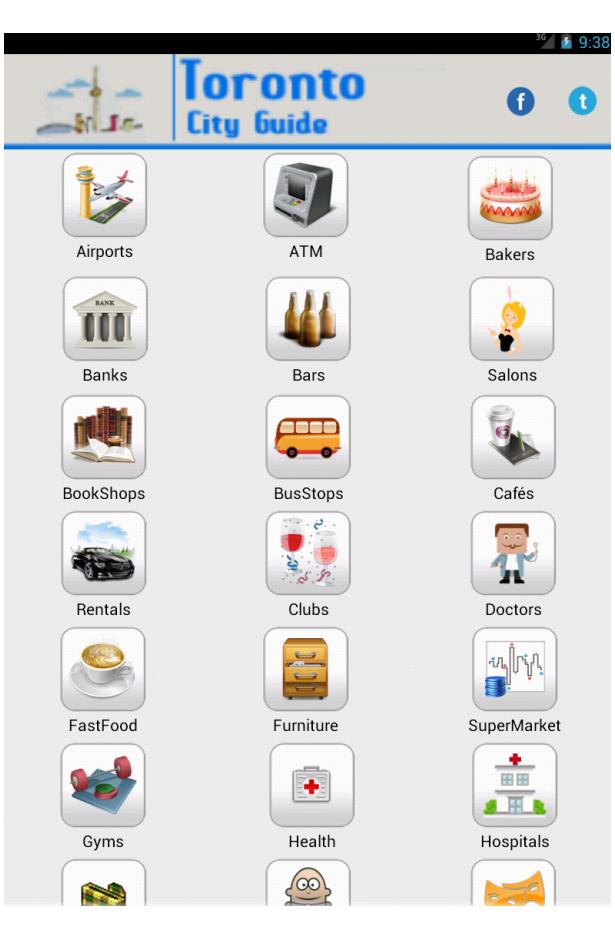Browse the Furniture category
This screenshot has width=615, height=939.
pos(306,669)
